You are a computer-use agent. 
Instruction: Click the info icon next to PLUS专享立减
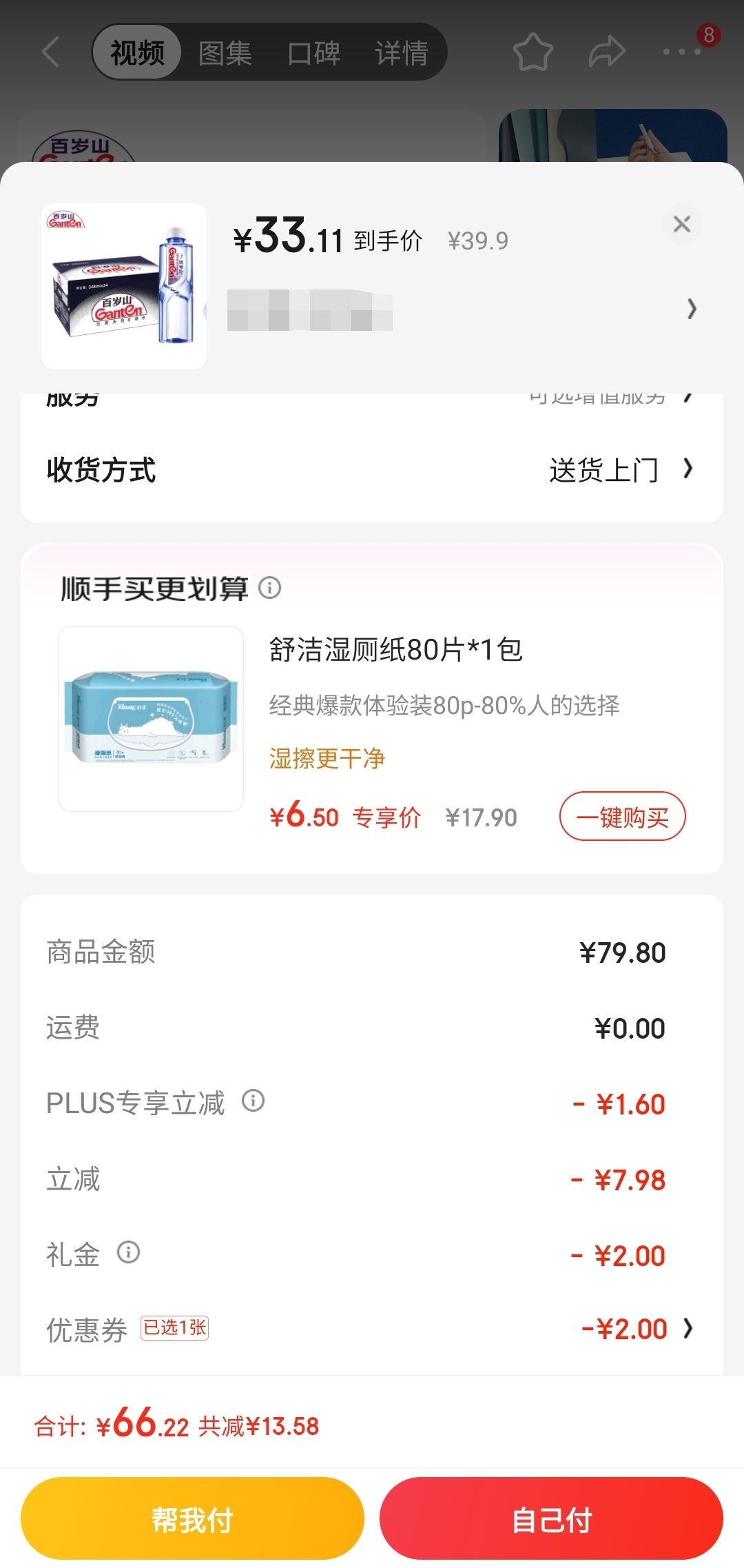[253, 1102]
